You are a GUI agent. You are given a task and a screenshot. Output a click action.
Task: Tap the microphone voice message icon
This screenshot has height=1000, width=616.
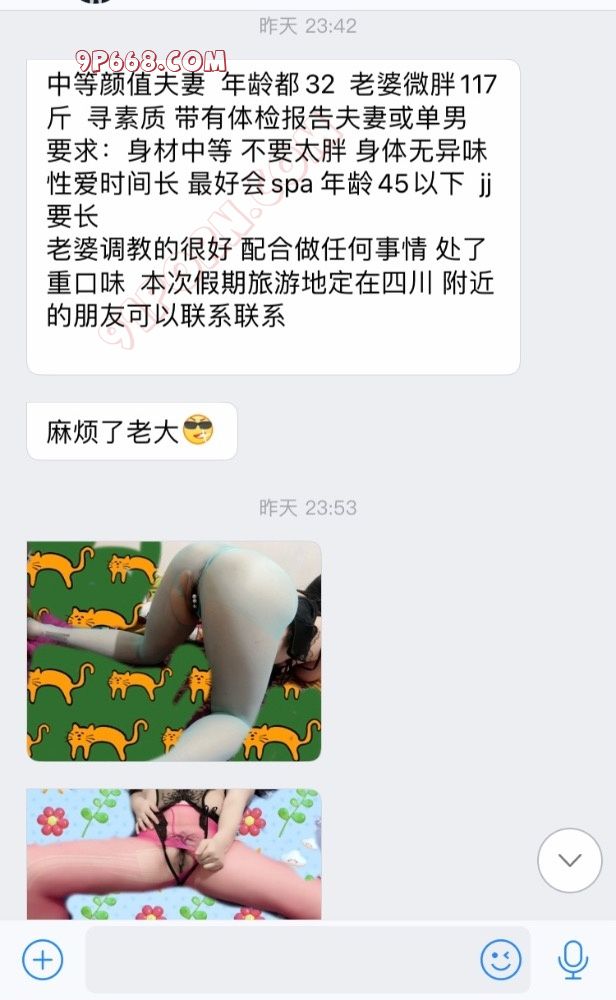point(572,960)
